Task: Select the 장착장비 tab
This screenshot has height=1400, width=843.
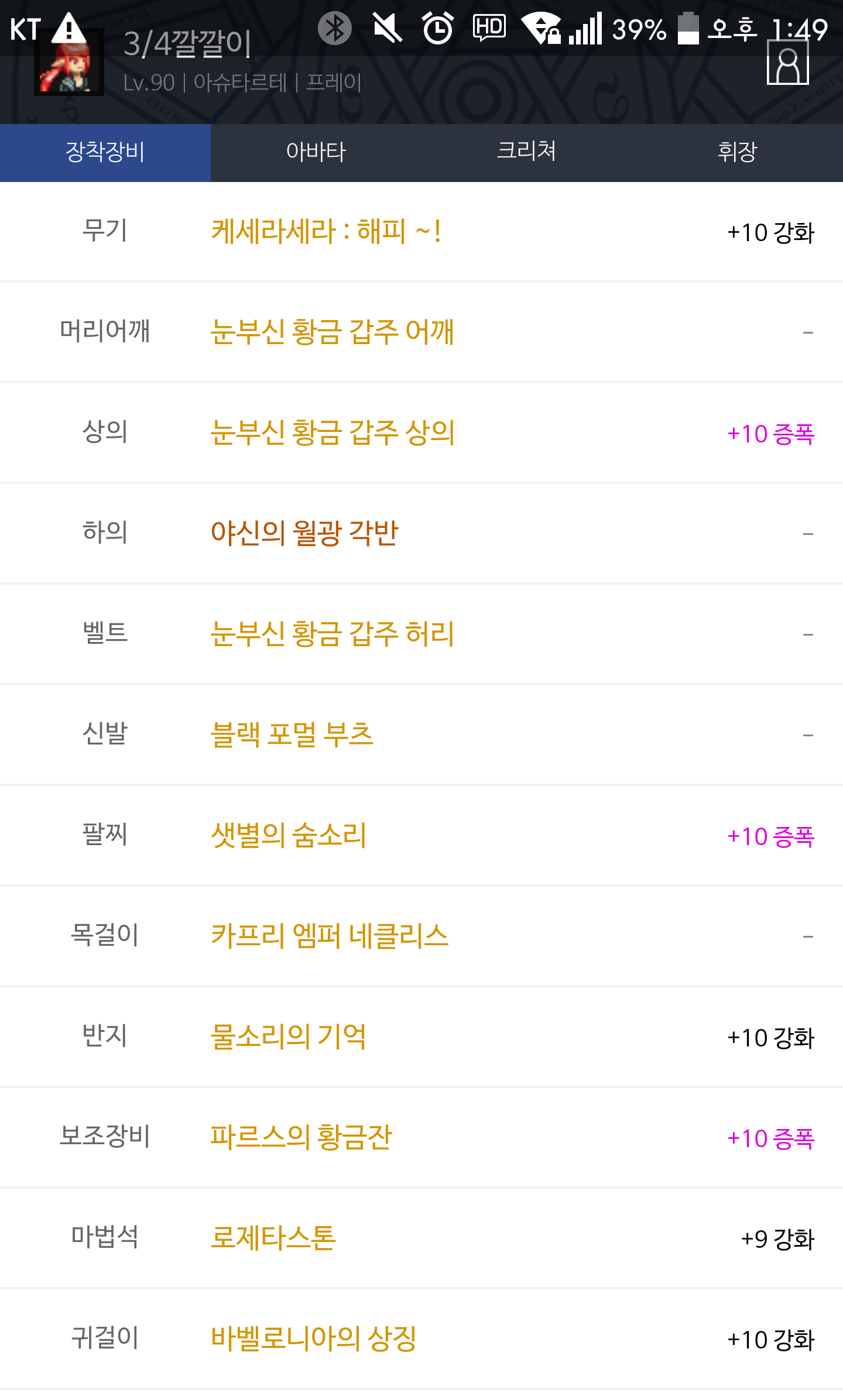Action: pos(105,152)
